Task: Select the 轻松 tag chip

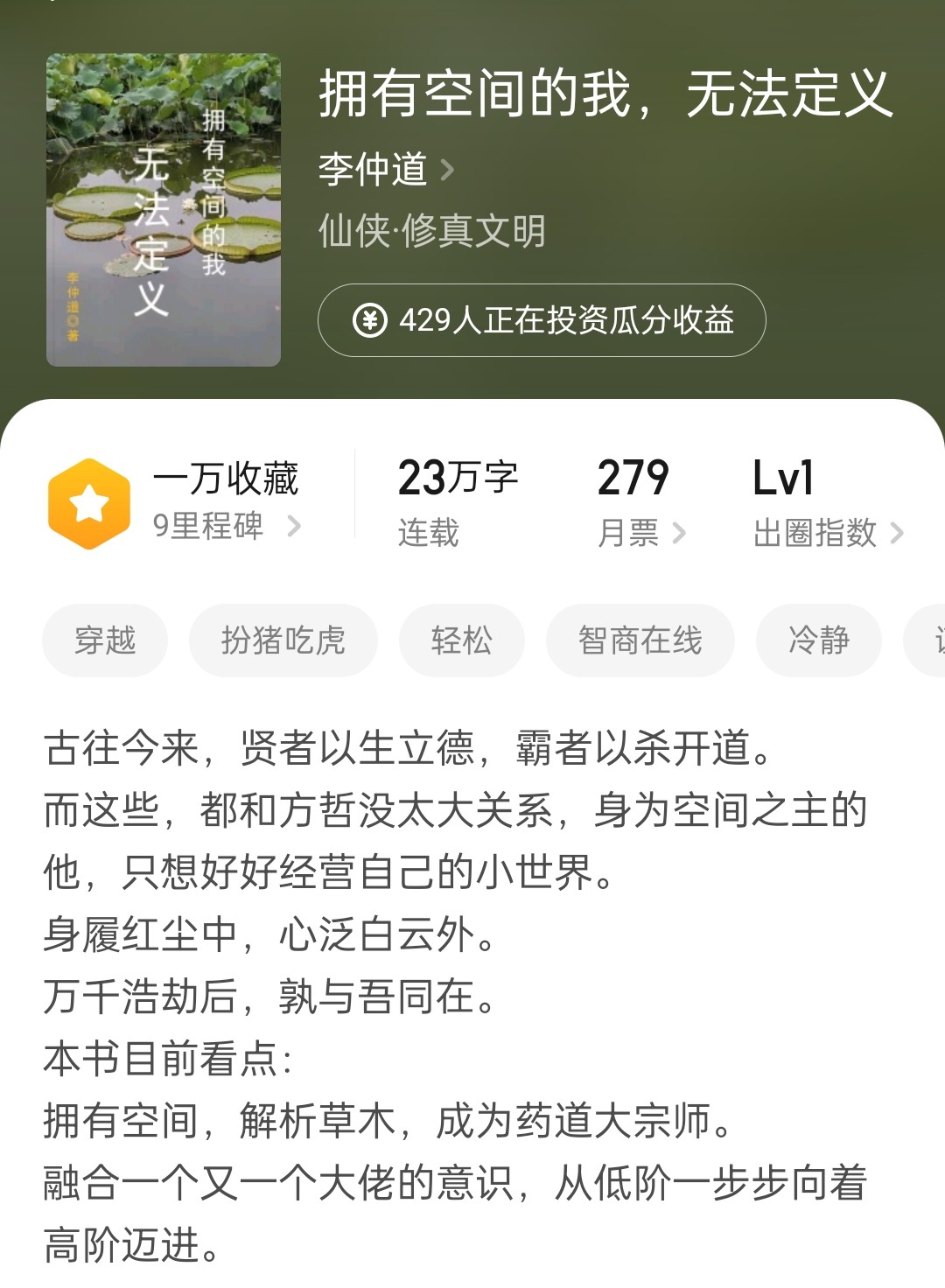Action: (461, 640)
